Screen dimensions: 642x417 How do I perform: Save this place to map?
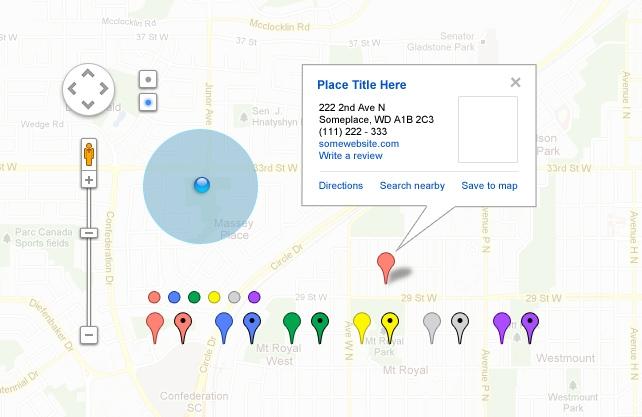(x=489, y=186)
